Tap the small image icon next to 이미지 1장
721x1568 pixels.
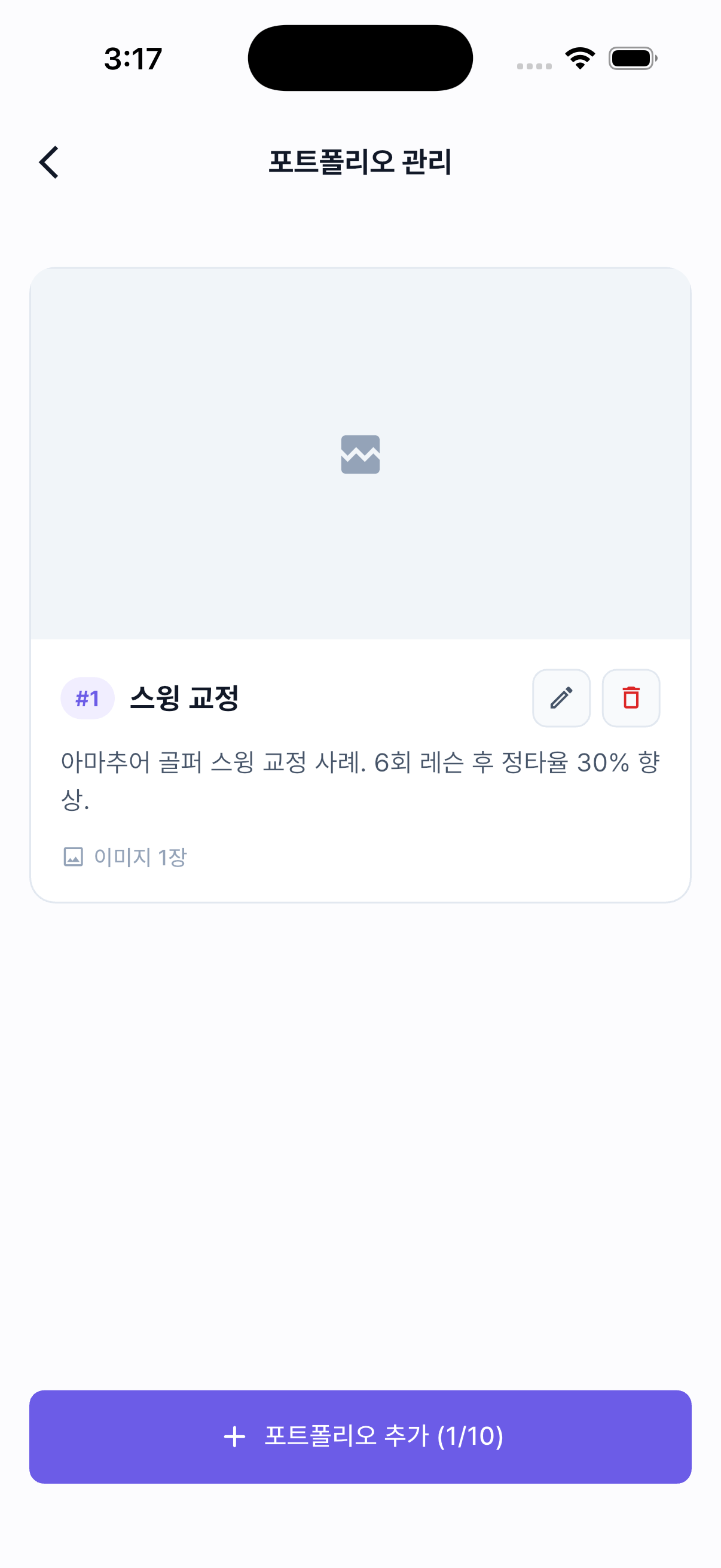pyautogui.click(x=72, y=856)
